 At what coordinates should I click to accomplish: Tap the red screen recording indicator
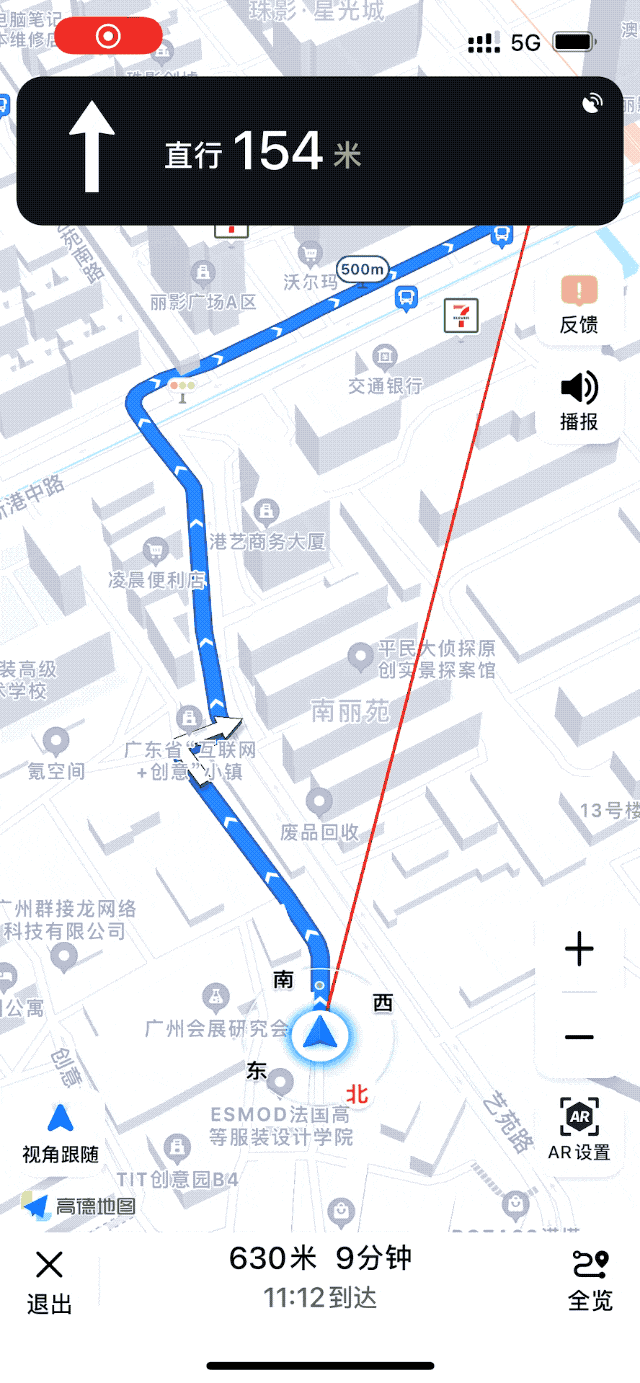pyautogui.click(x=108, y=37)
